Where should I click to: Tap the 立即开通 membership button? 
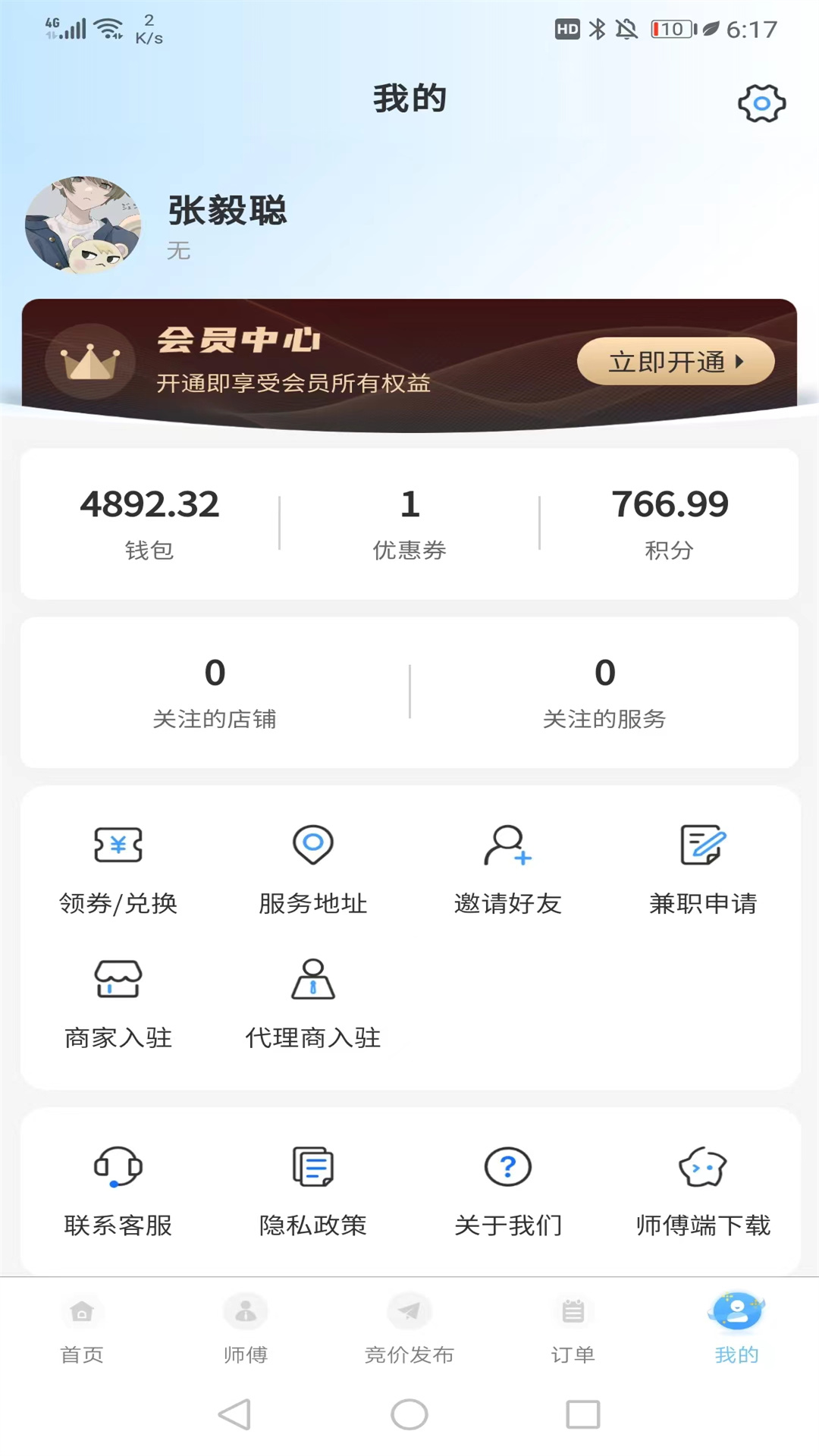675,362
